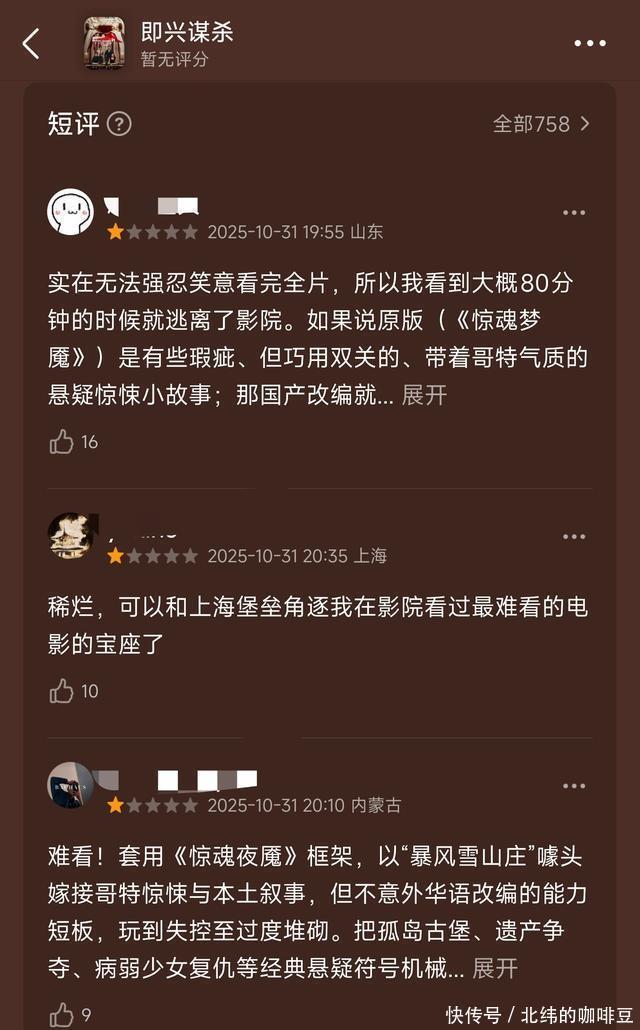View all 758 short reviews

click(541, 124)
